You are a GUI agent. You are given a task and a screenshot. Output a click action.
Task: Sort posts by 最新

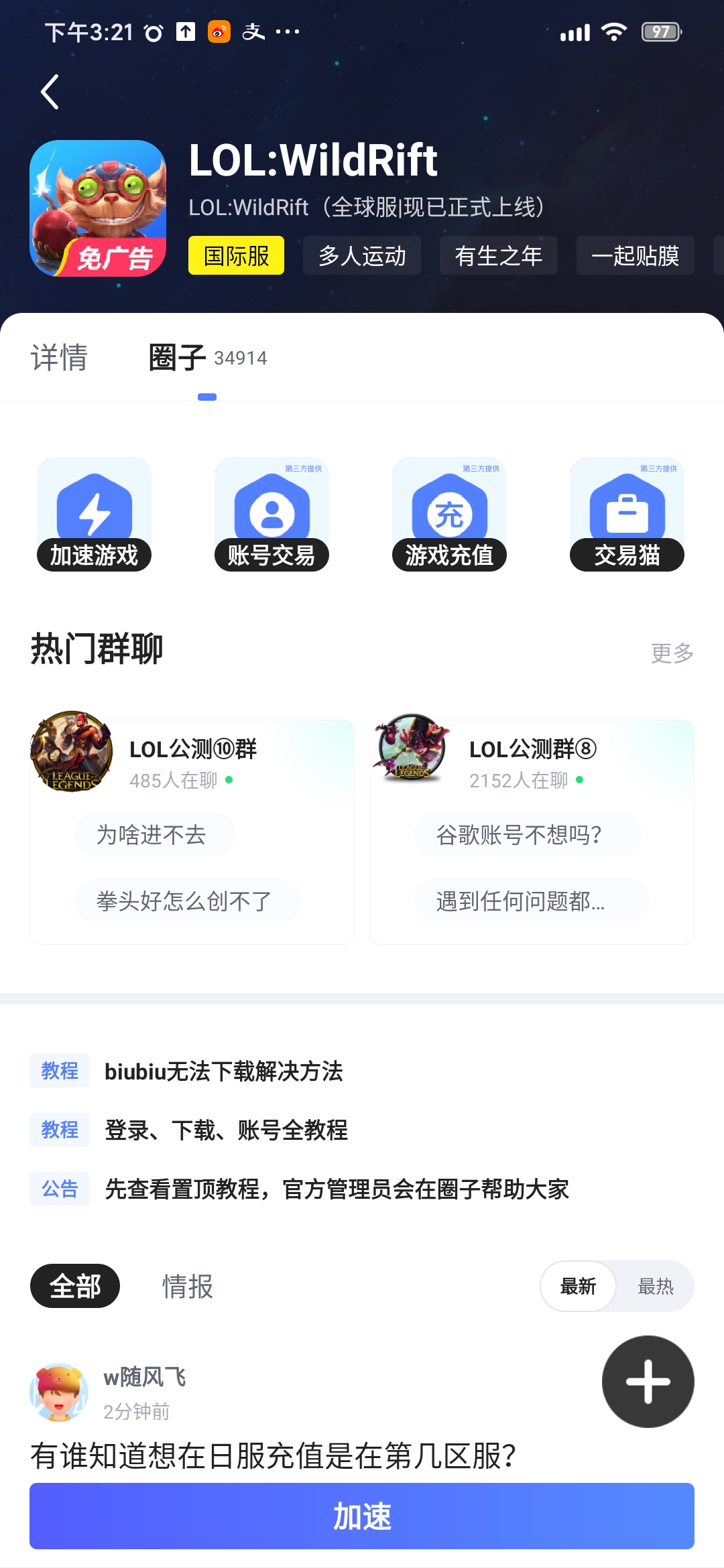click(x=578, y=1287)
